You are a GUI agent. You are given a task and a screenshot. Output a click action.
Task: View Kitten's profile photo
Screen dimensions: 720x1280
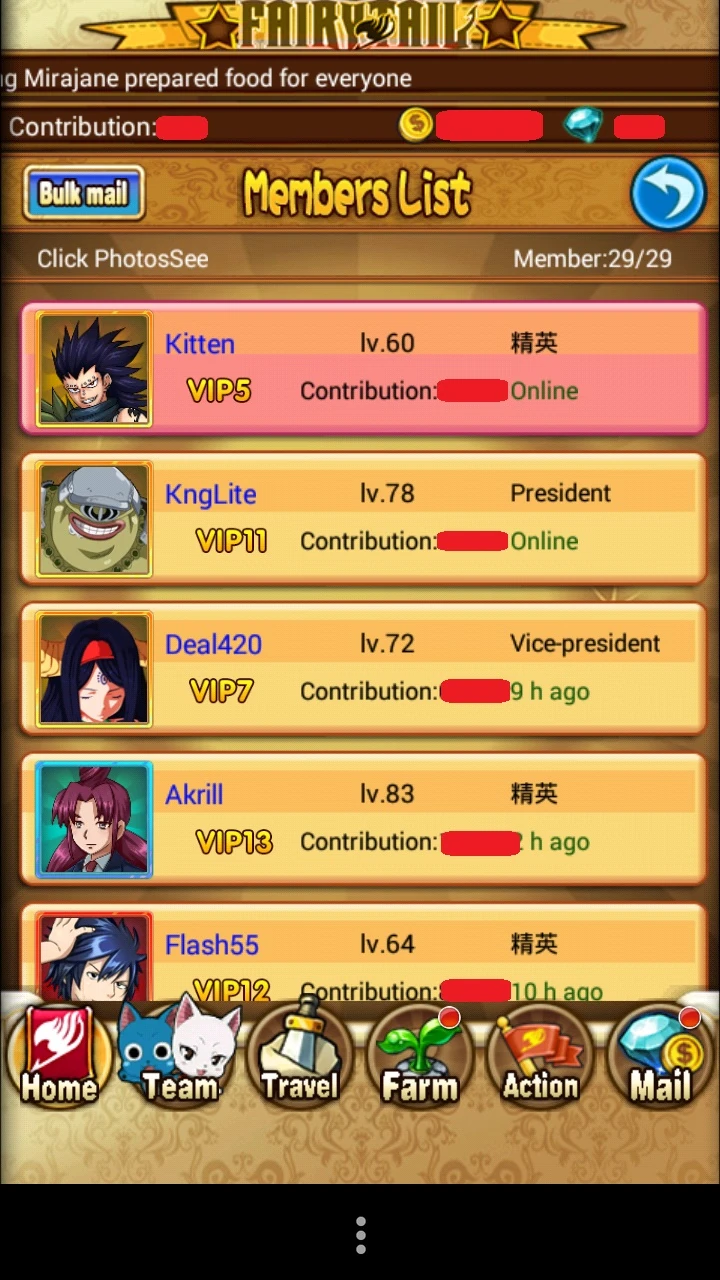pos(94,369)
